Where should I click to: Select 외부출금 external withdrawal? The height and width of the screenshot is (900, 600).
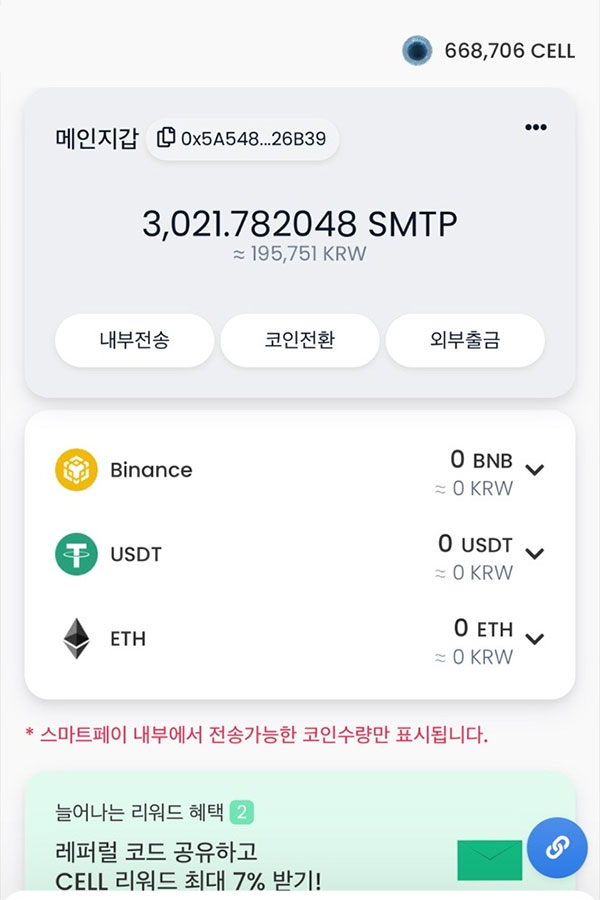[465, 340]
